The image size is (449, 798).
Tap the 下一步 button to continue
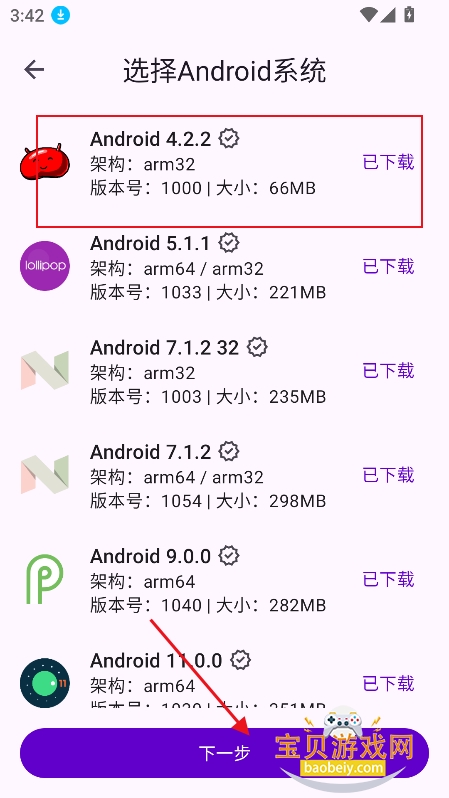224,753
